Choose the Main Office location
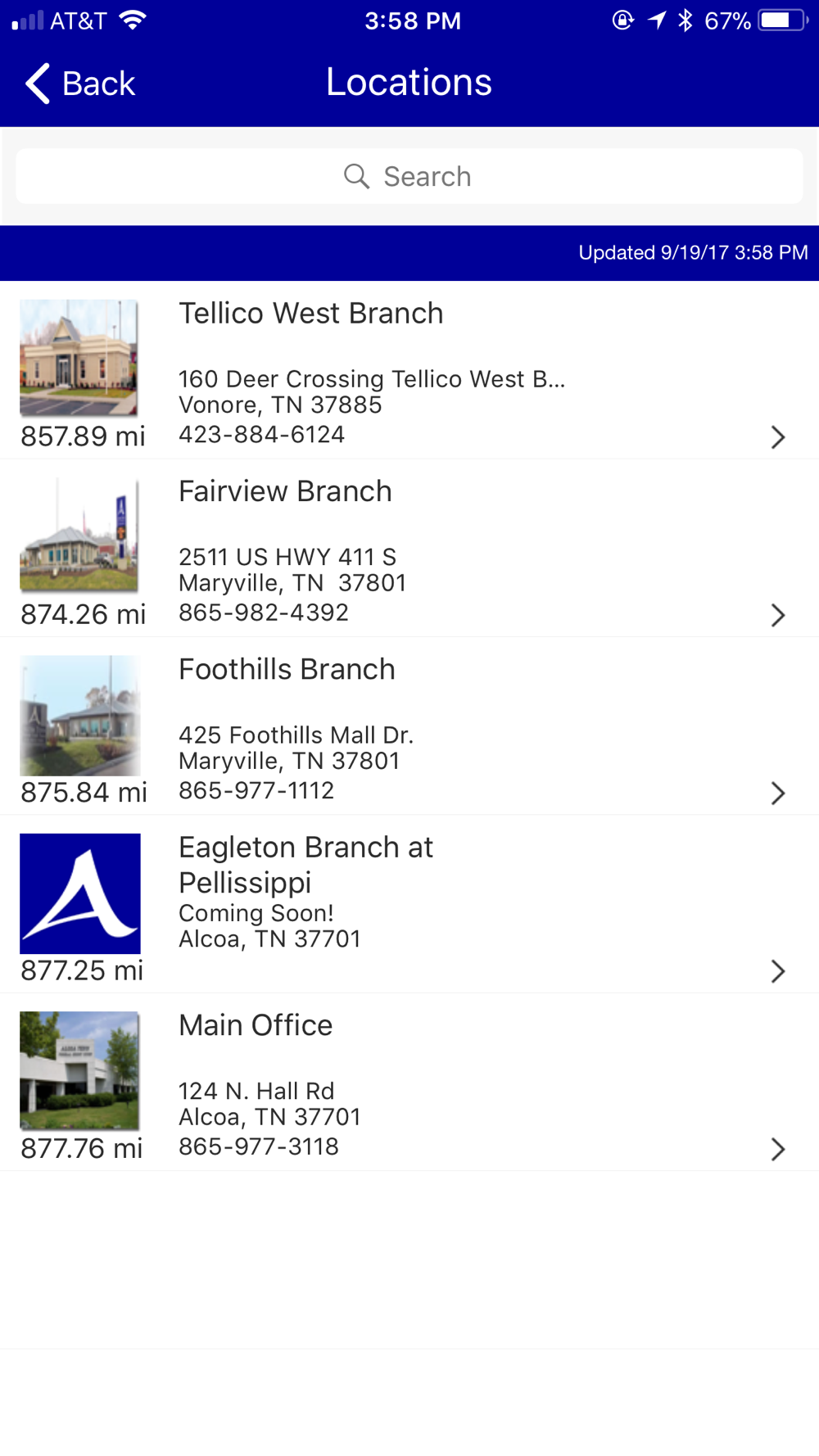819x1456 pixels. tap(409, 1083)
